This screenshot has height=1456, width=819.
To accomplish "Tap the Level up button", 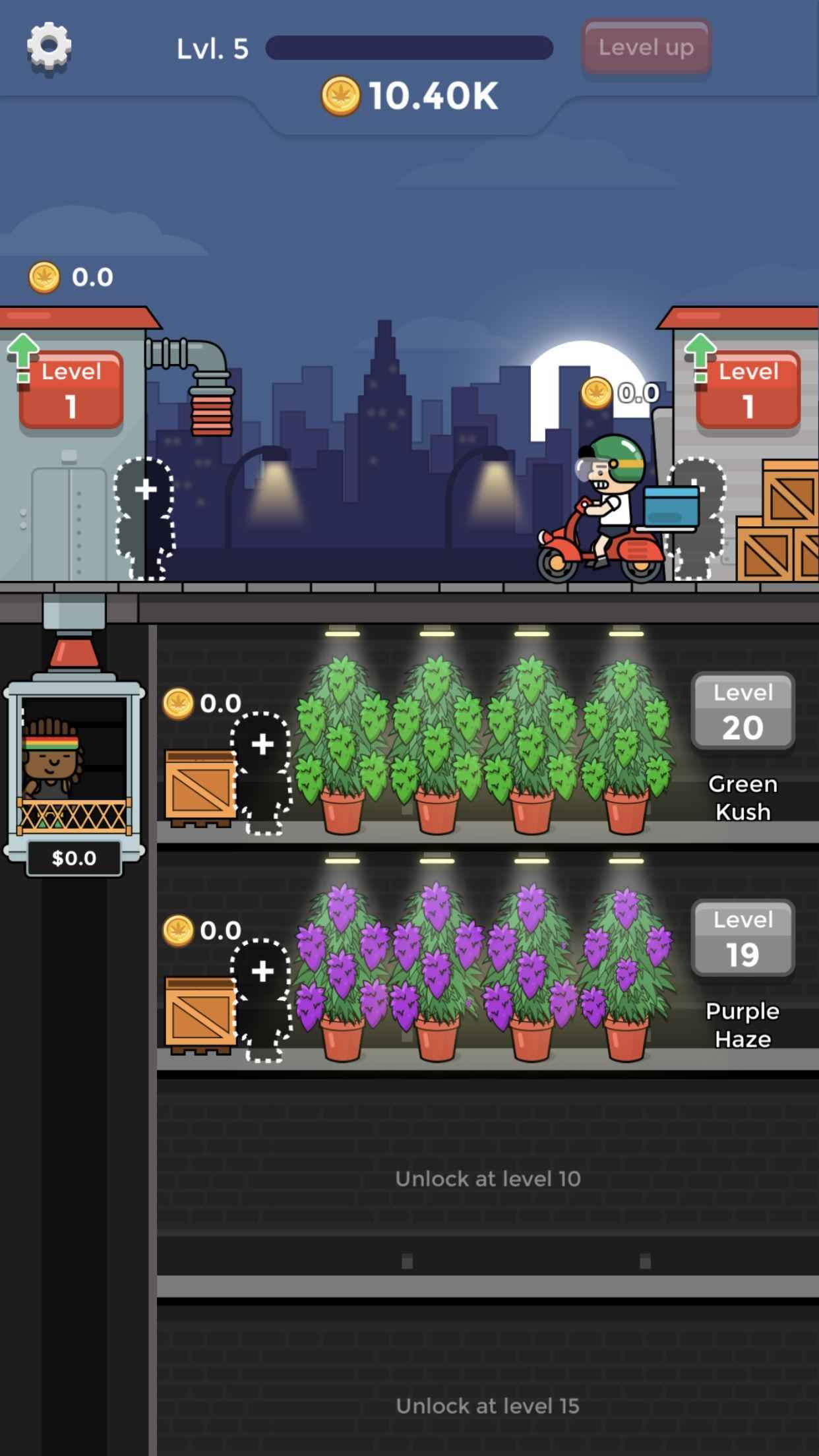I will click(646, 47).
